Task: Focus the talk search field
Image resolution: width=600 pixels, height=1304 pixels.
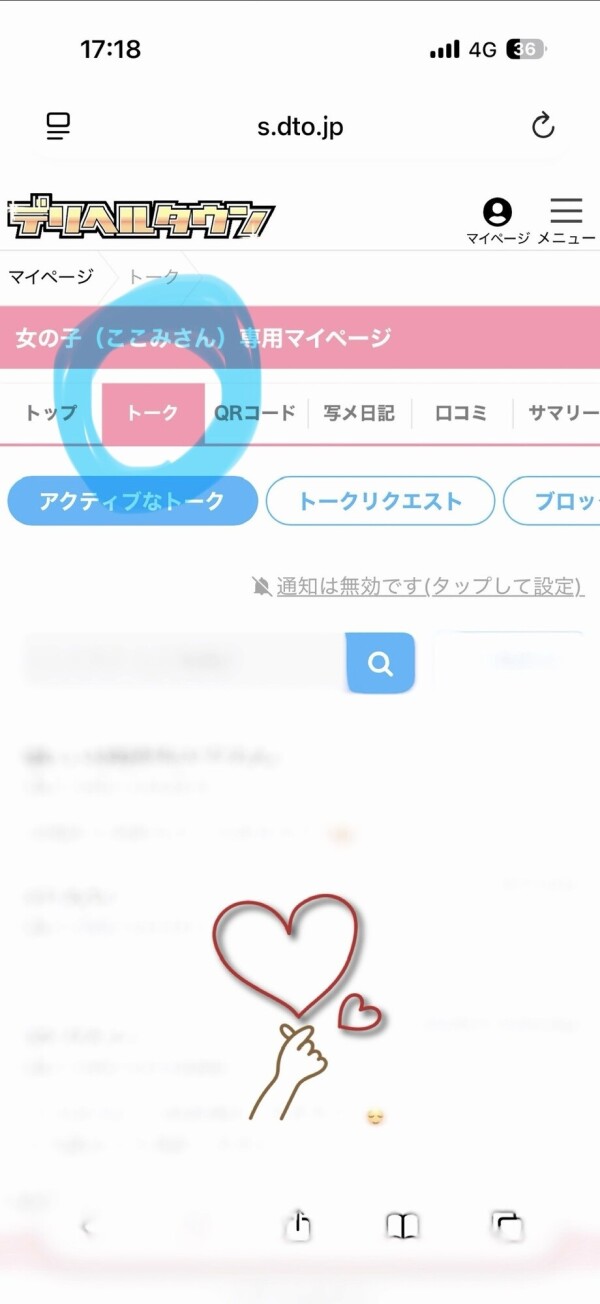Action: (185, 661)
